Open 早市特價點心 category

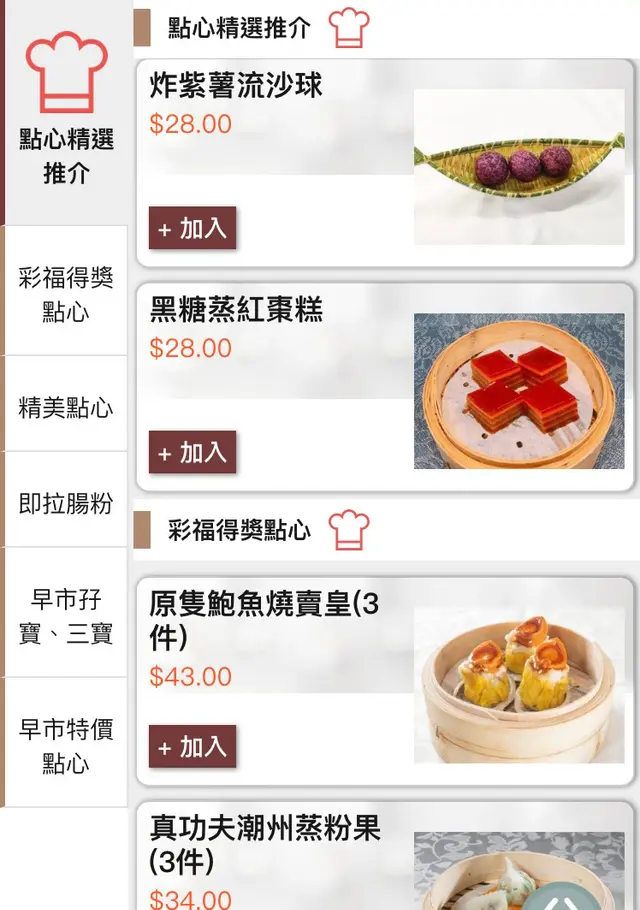point(66,746)
